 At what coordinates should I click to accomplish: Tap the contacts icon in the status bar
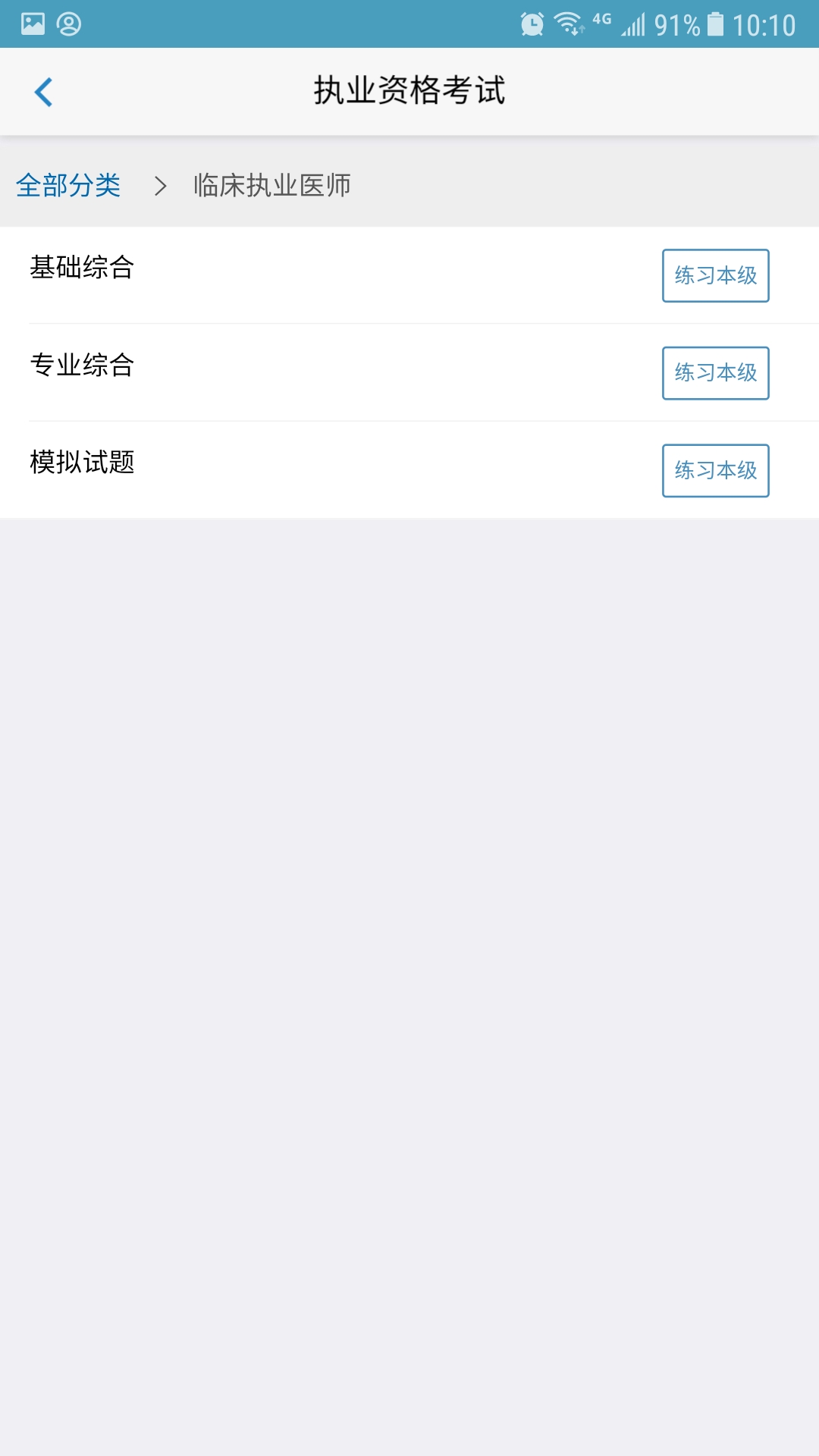(71, 23)
